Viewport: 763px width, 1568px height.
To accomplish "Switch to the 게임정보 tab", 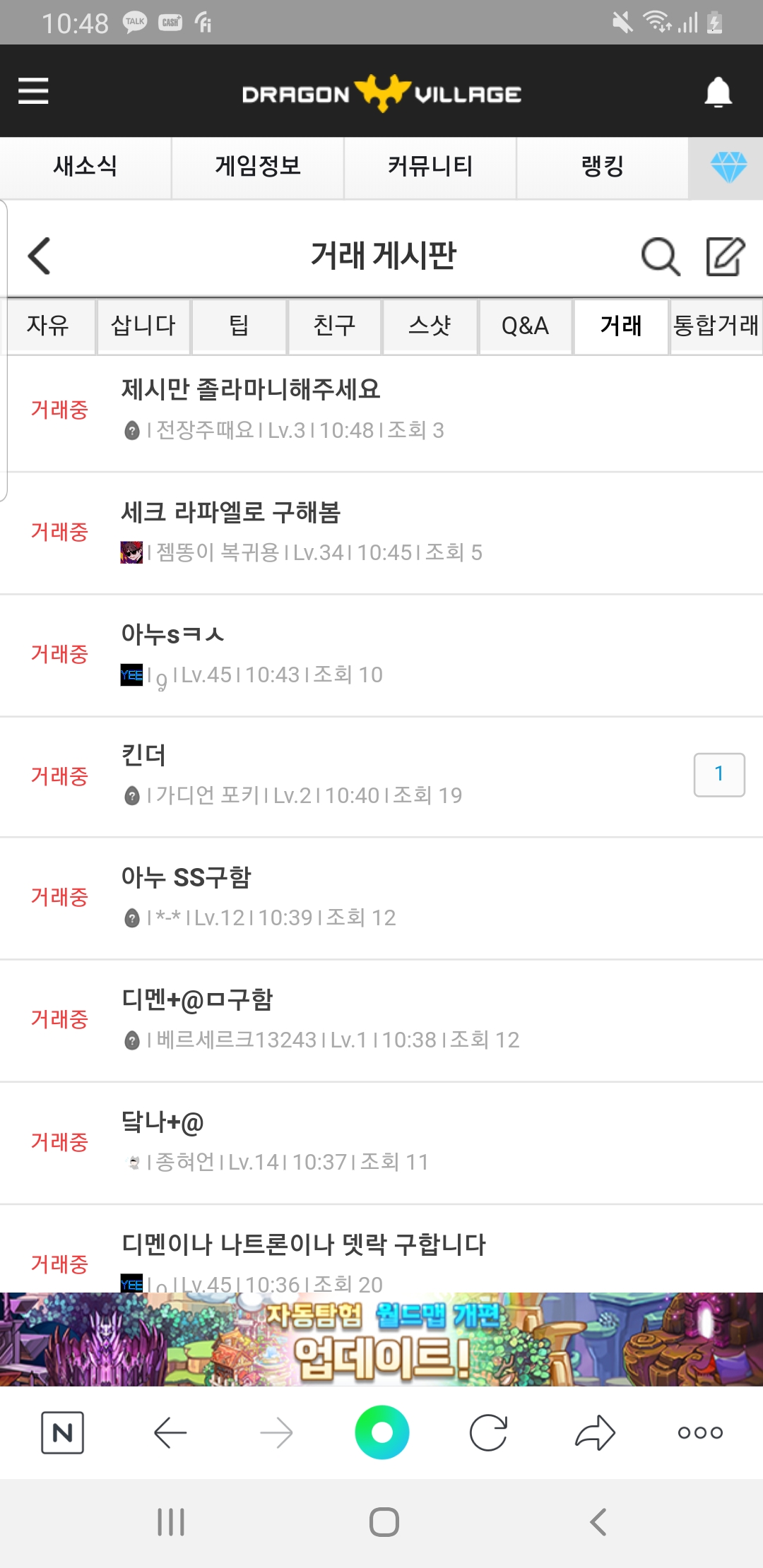I will [x=258, y=167].
